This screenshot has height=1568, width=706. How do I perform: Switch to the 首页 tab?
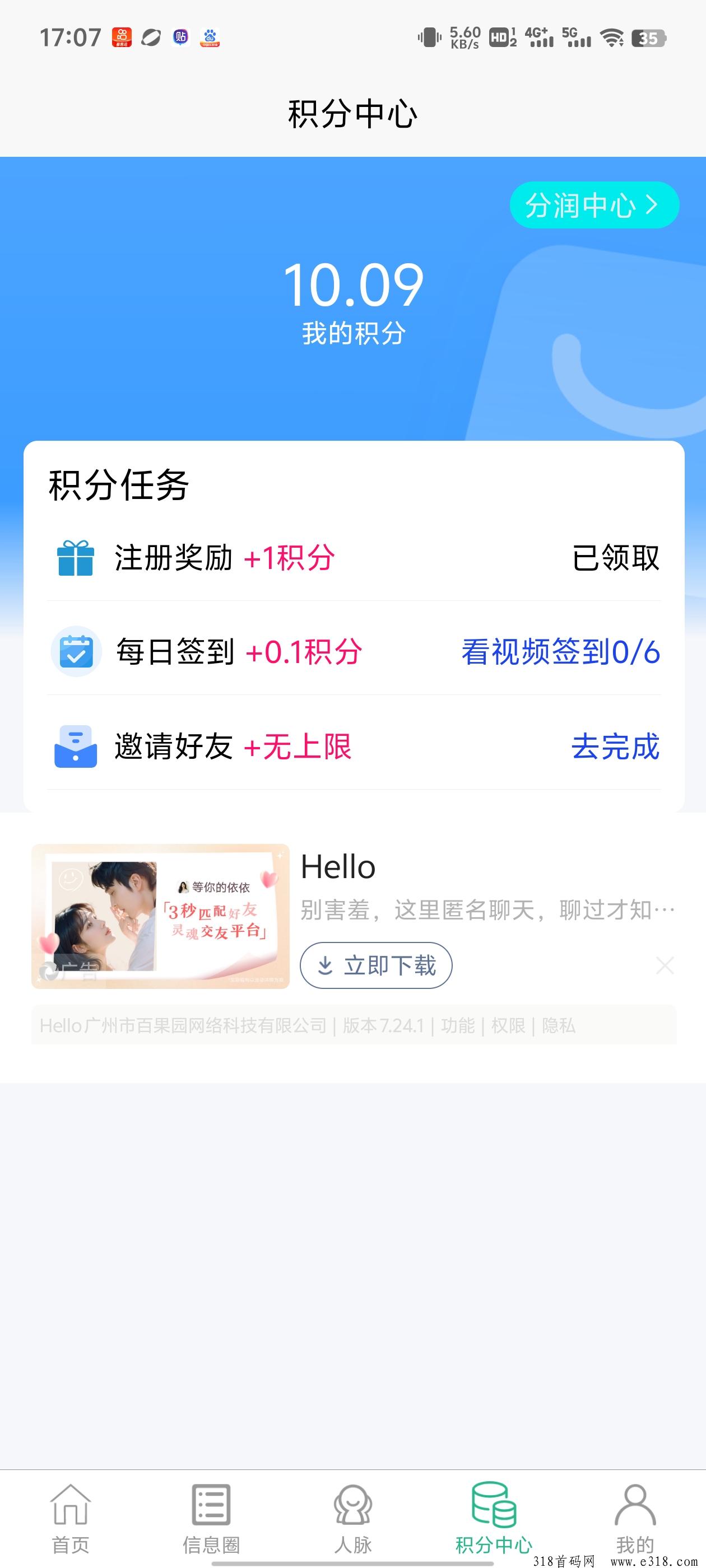coord(71,1518)
